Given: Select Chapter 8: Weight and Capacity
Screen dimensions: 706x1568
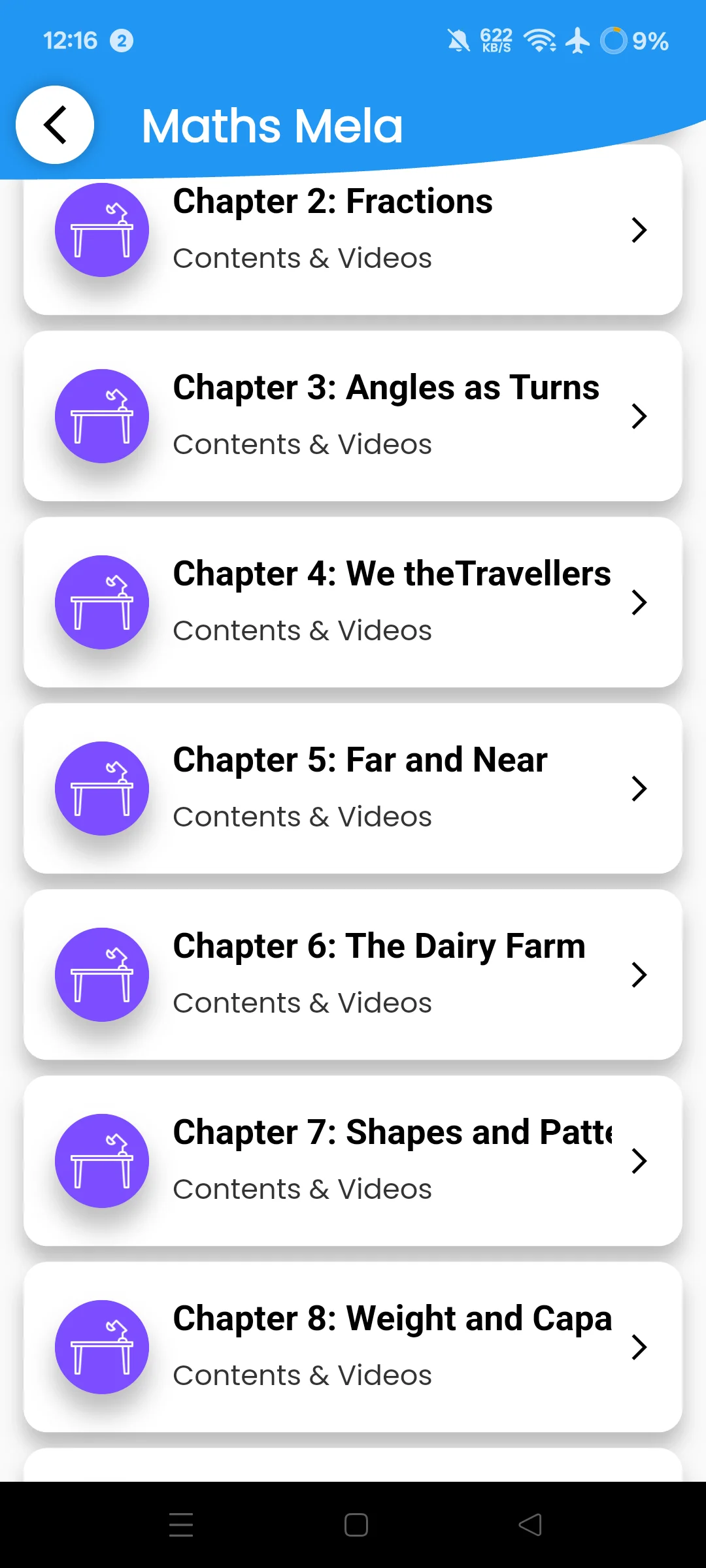Looking at the screenshot, I should coord(353,1347).
